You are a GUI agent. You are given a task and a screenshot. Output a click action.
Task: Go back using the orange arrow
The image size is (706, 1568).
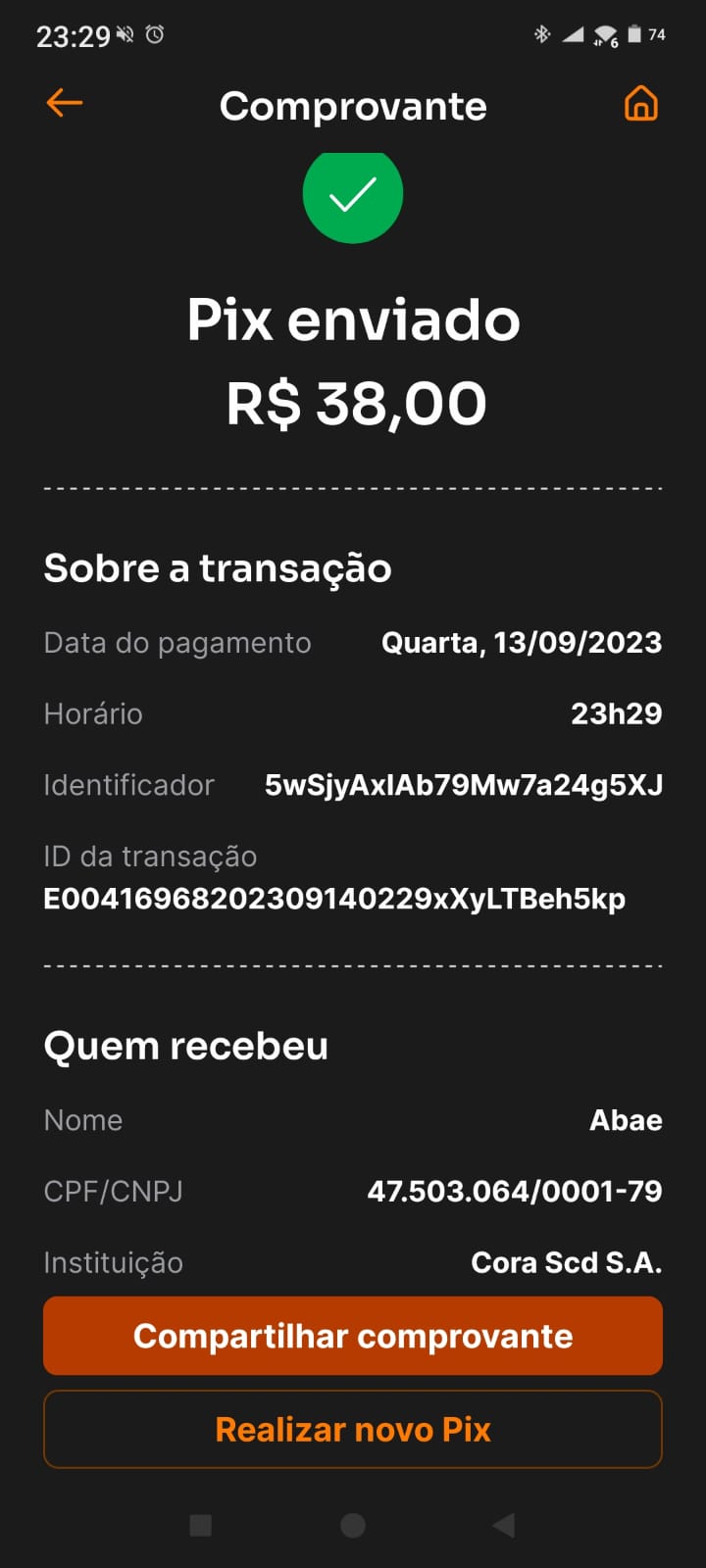[65, 103]
